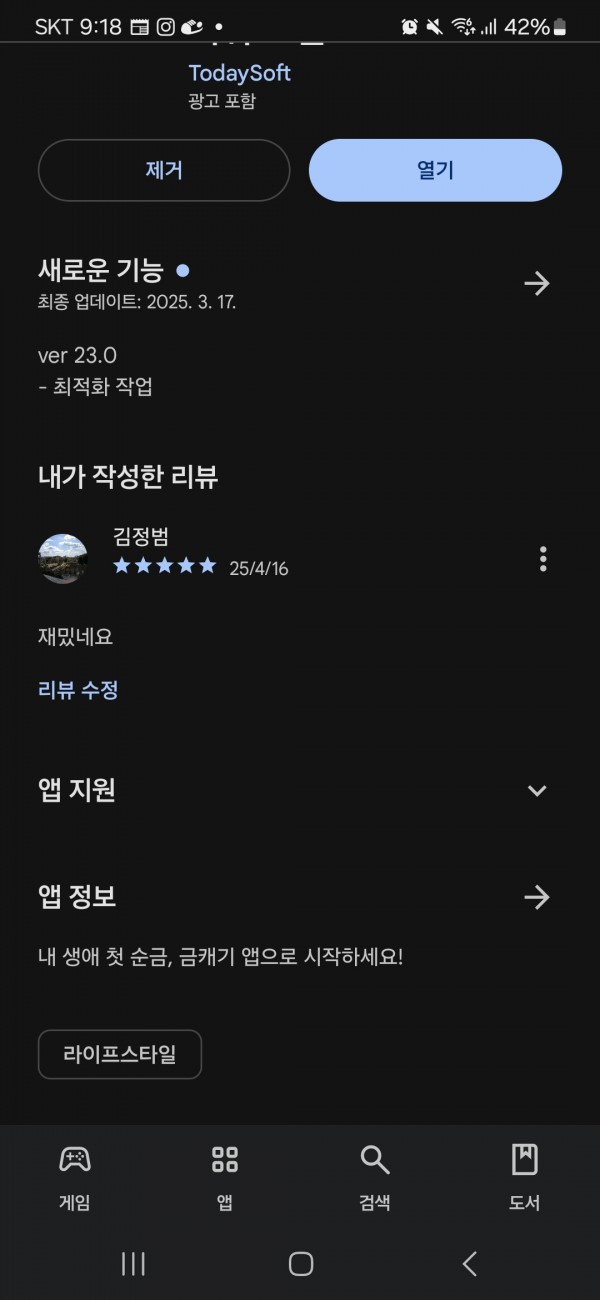
Task: Go to the 검색 tab
Action: point(375,1178)
